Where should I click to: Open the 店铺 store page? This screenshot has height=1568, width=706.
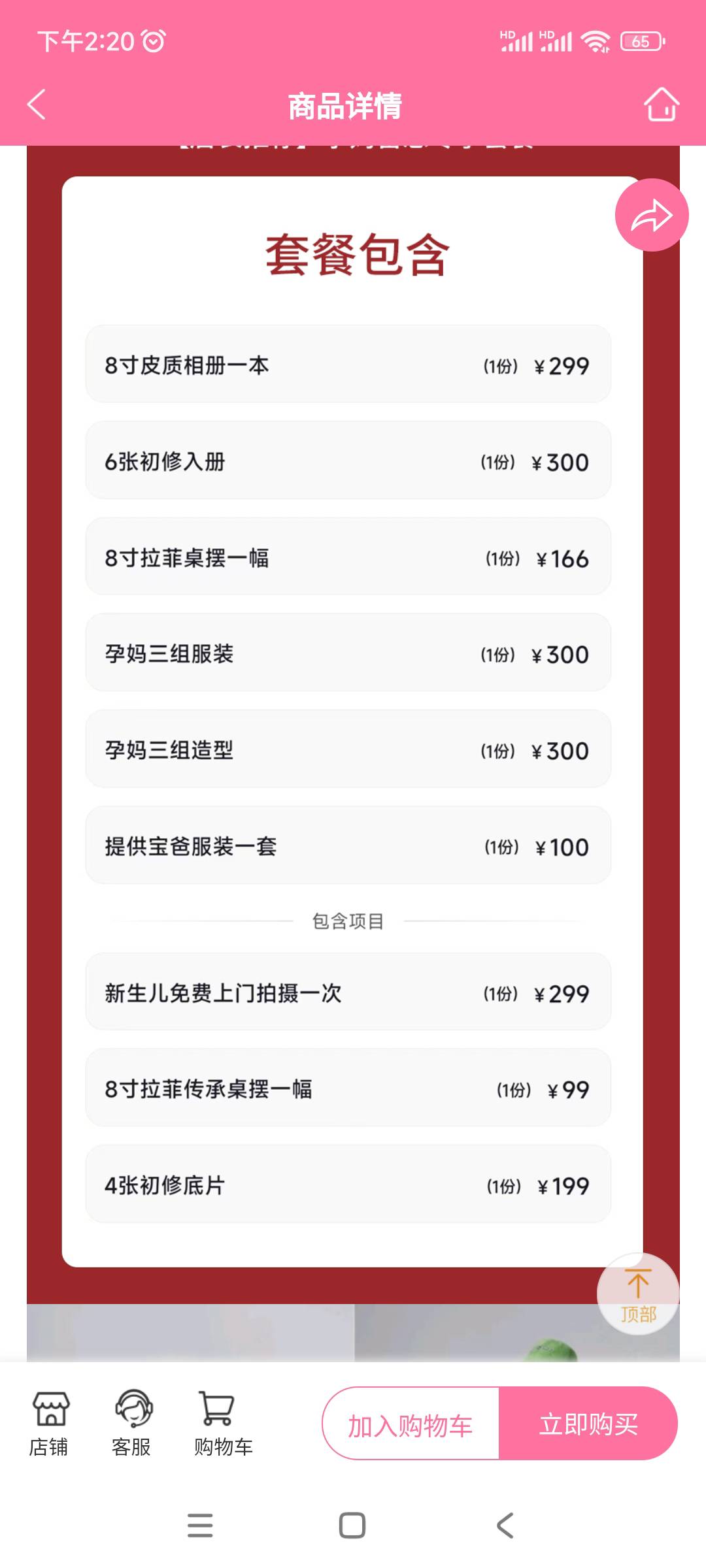point(50,1423)
